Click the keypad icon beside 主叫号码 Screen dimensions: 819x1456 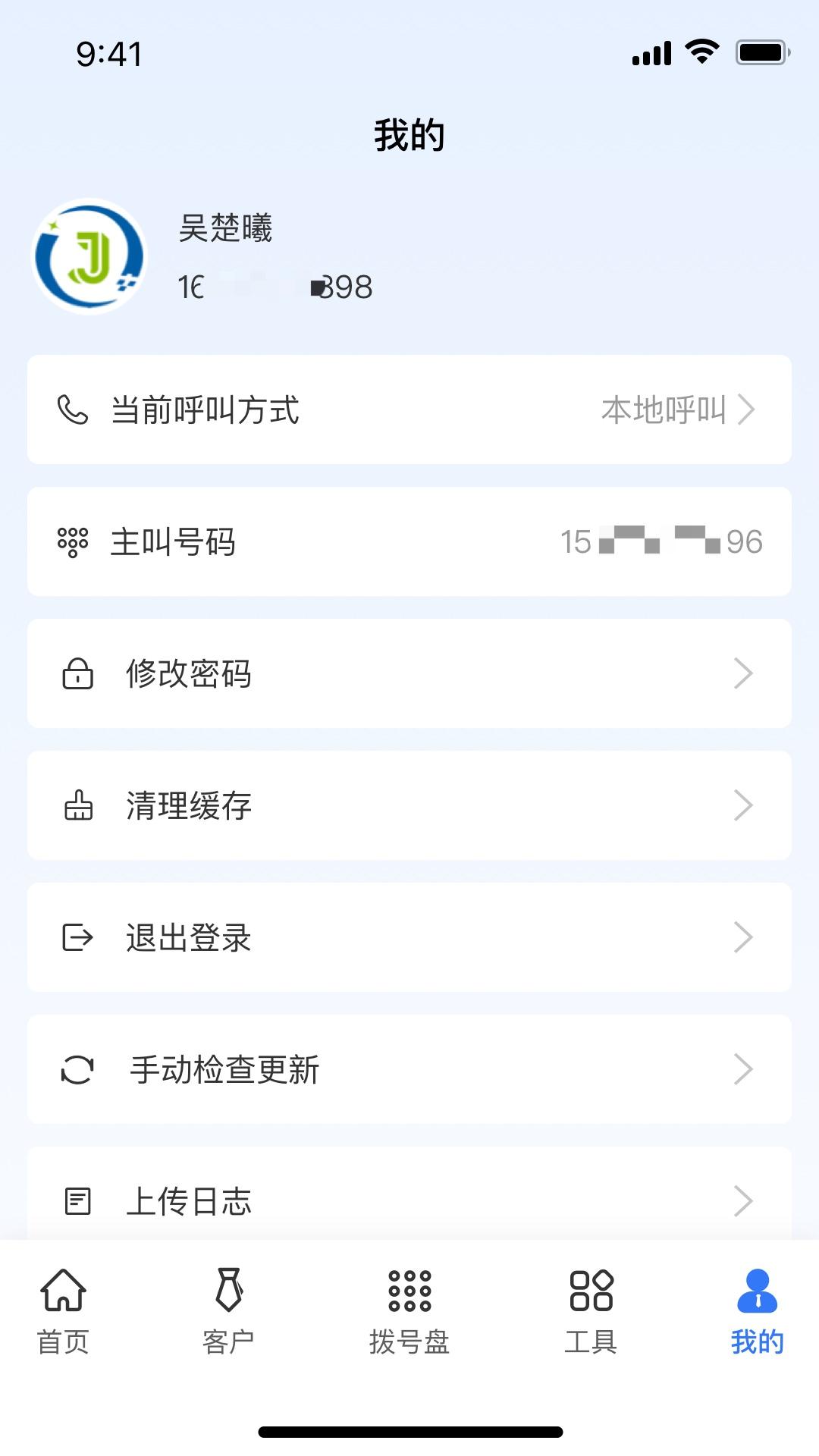[x=74, y=541]
